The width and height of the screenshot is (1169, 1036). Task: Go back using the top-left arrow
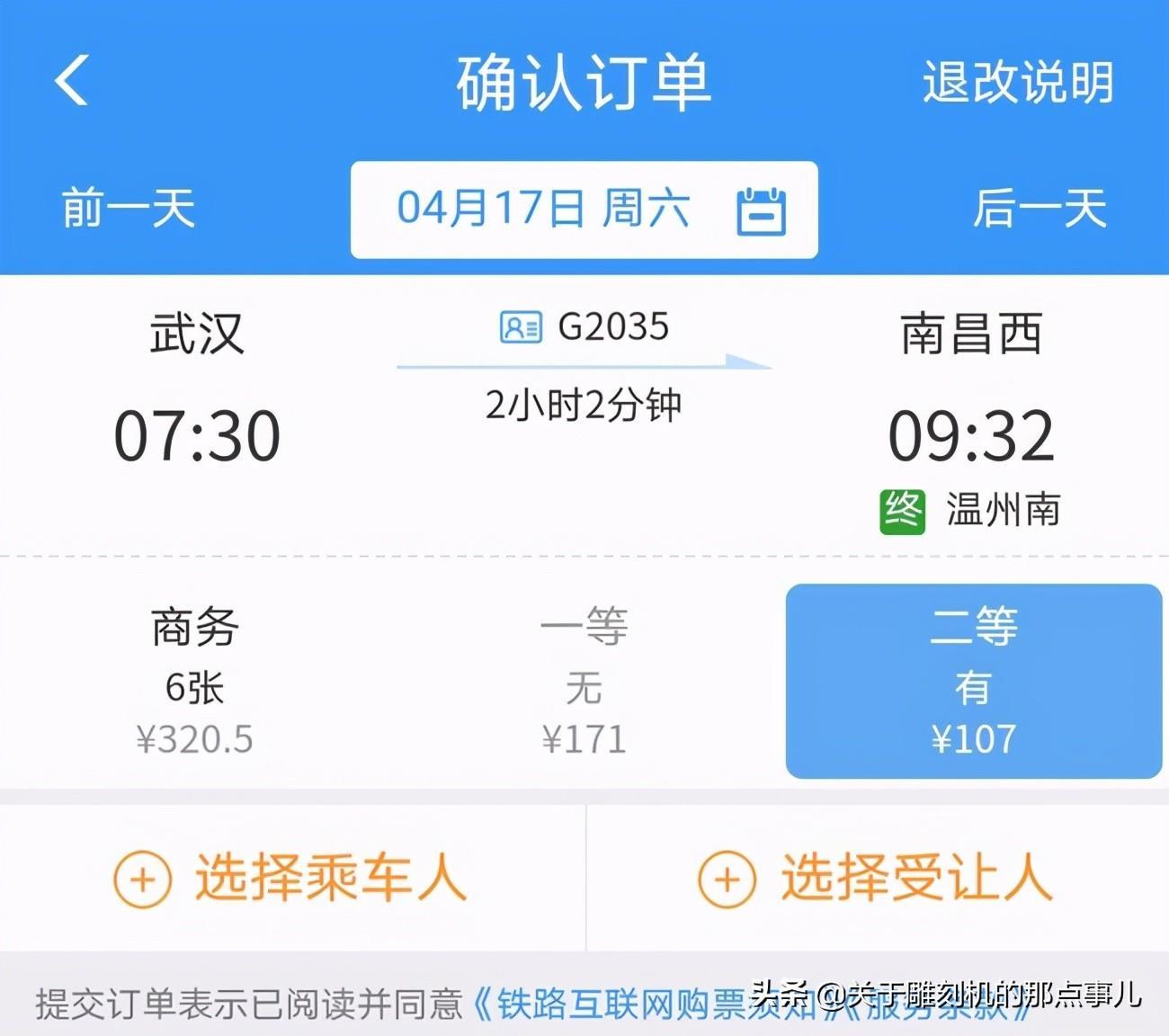click(x=72, y=81)
